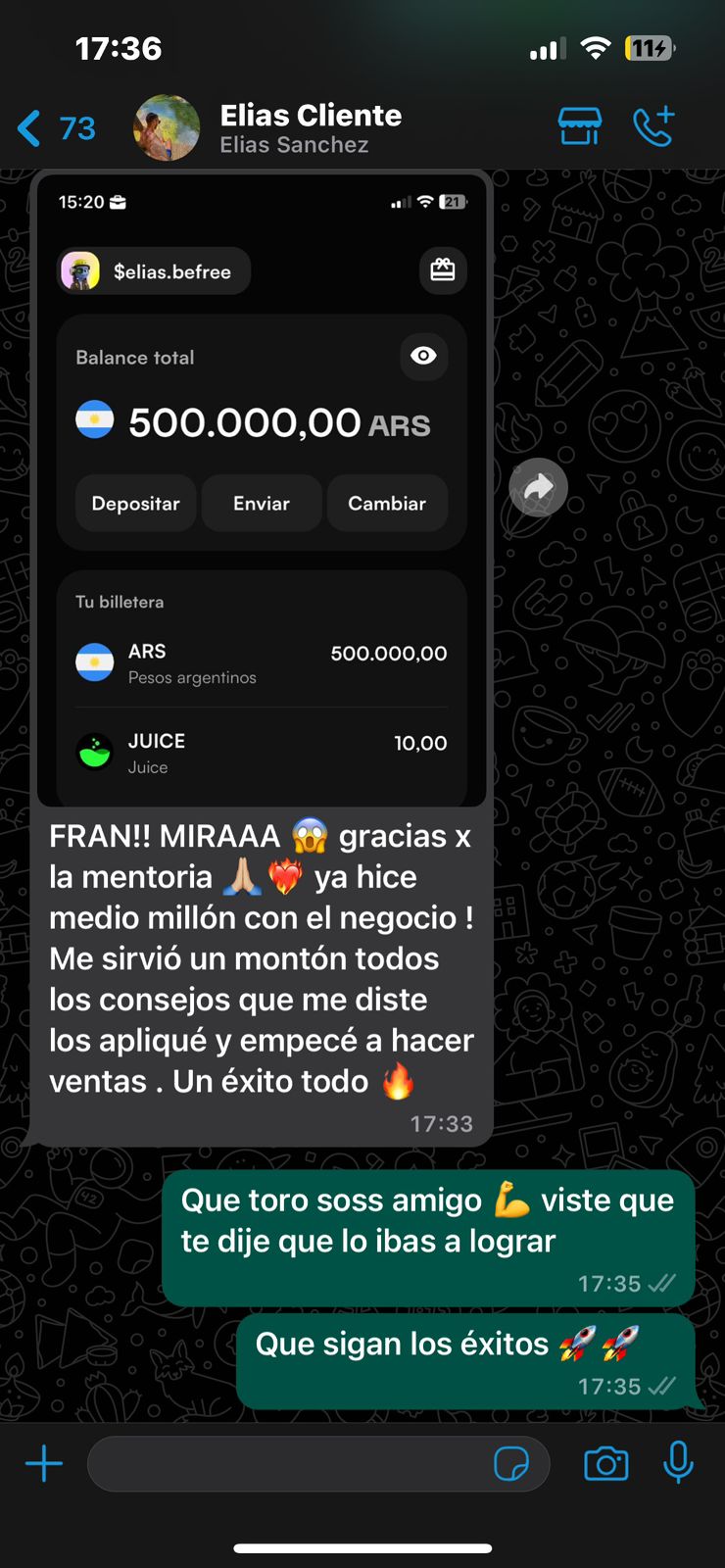Screen dimensions: 725x1568
Task: Record a voice message with the microphone
Action: tap(678, 1464)
